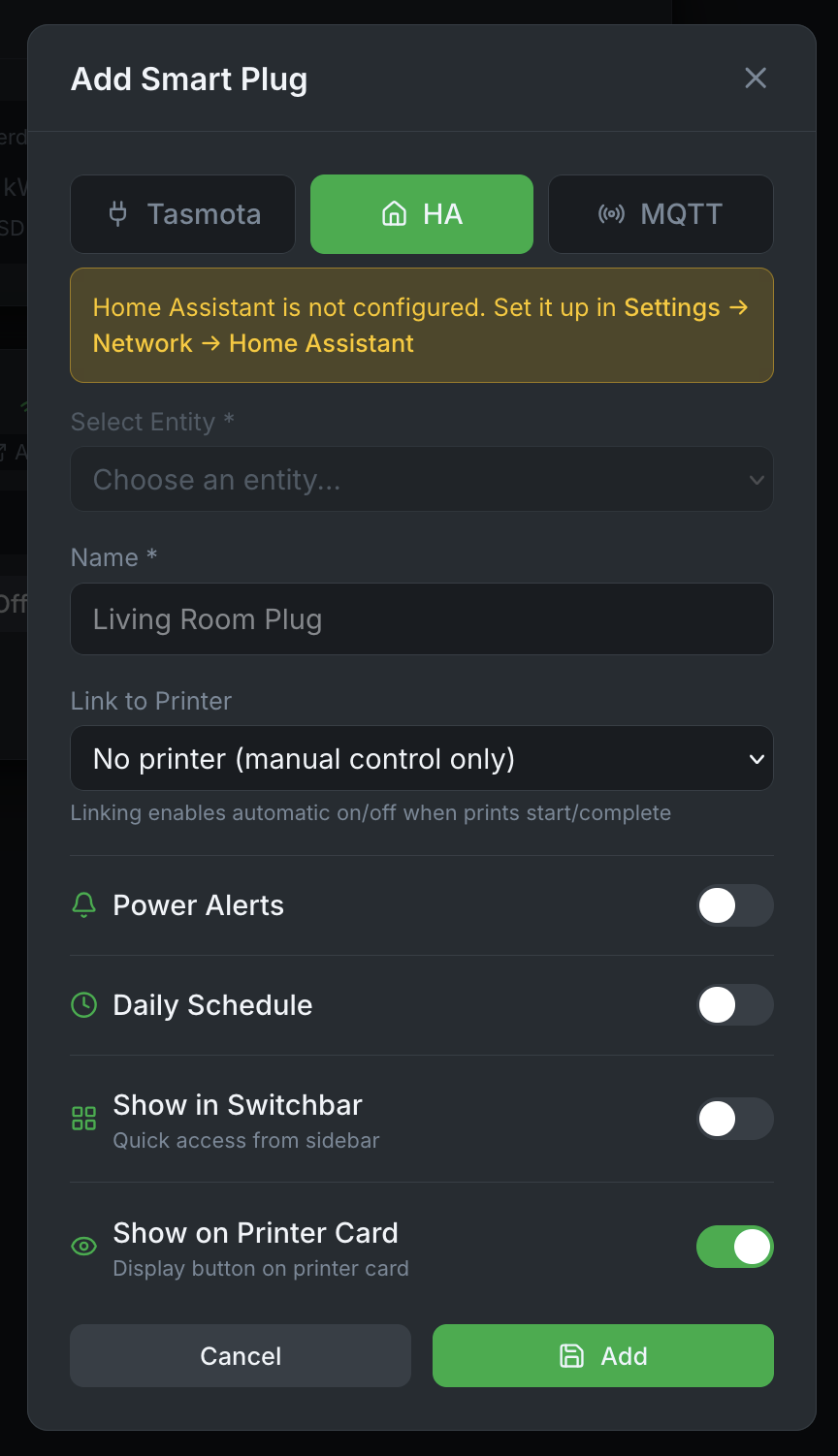
Task: Switch to the Tasmota tab
Action: click(x=182, y=213)
